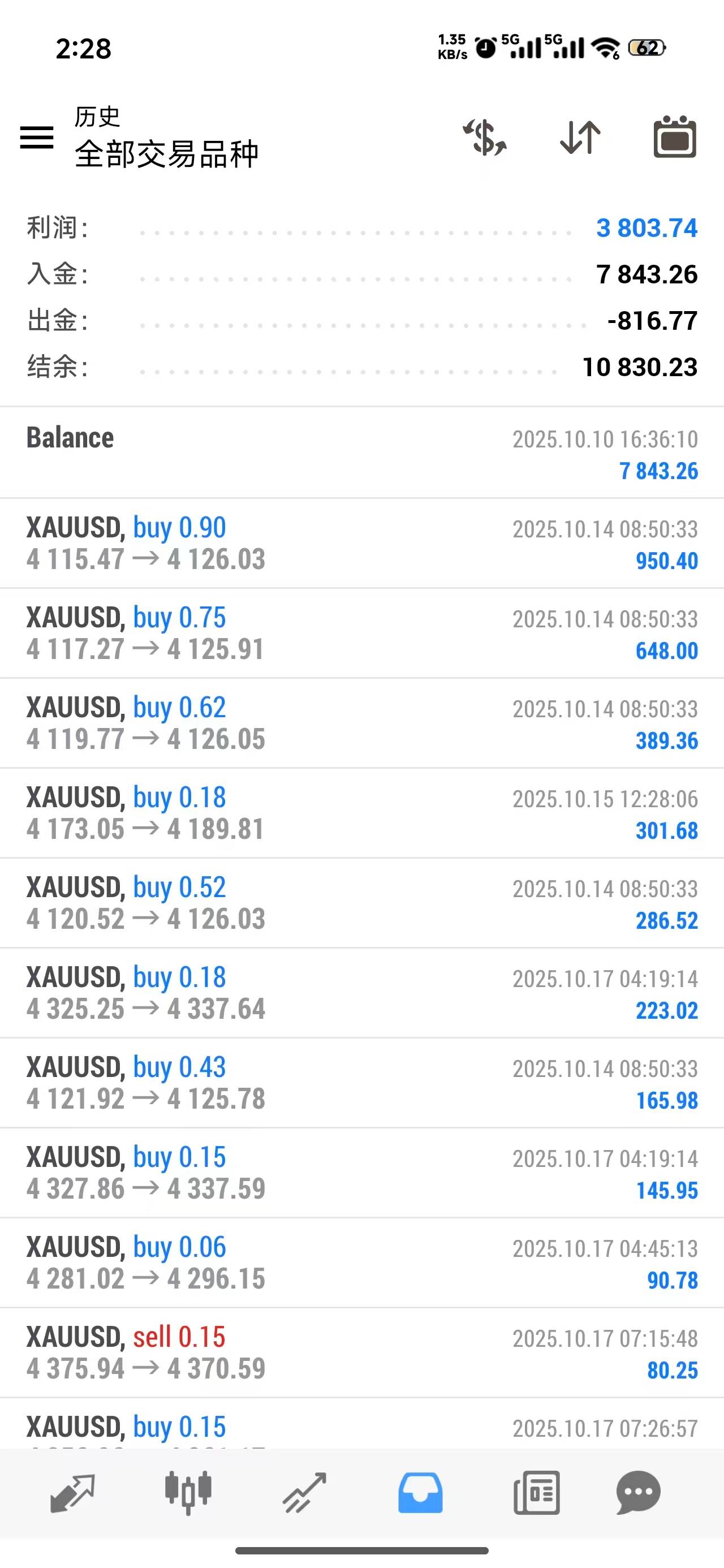Expand the XAUUSD buy 0.90 trade
The image size is (724, 1568).
(x=361, y=543)
